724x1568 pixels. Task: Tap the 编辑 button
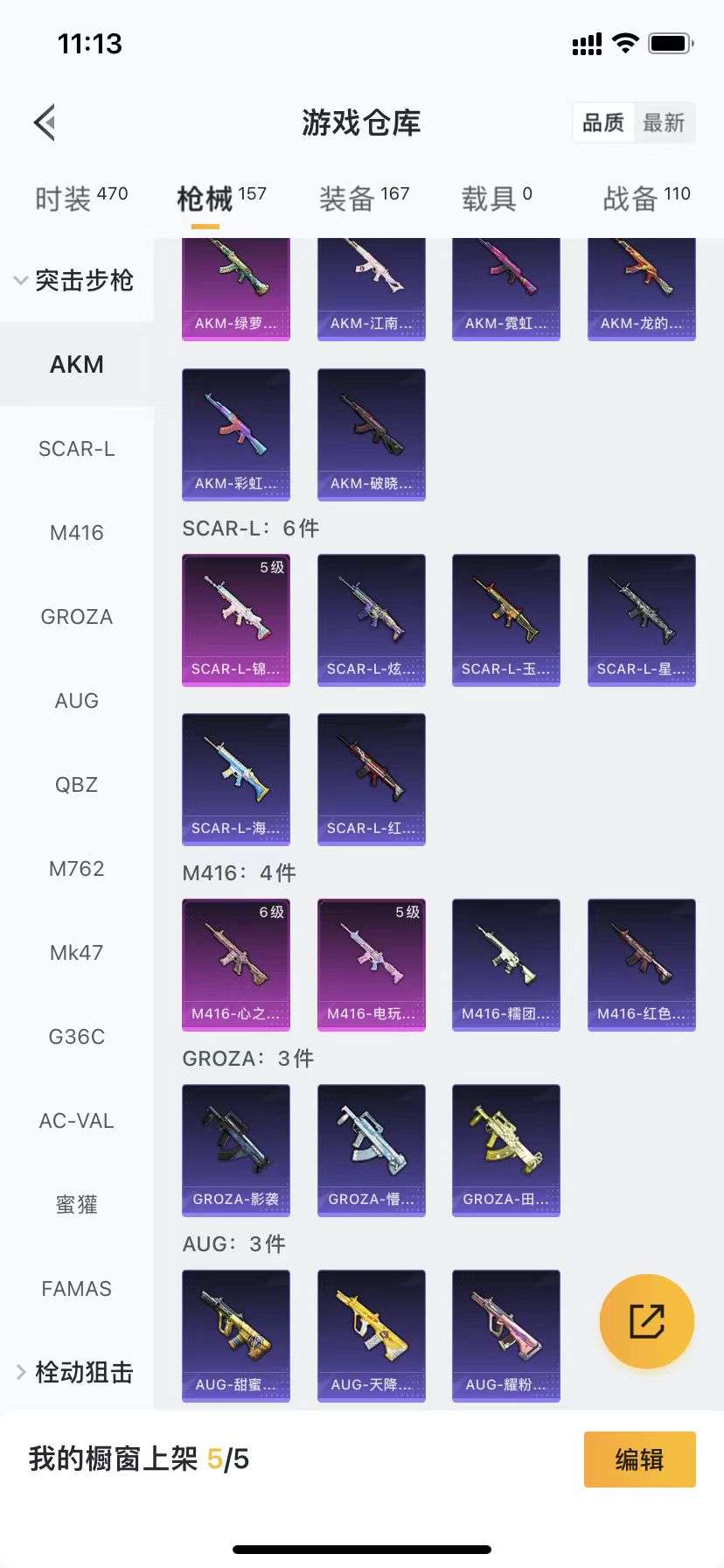pyautogui.click(x=639, y=1459)
